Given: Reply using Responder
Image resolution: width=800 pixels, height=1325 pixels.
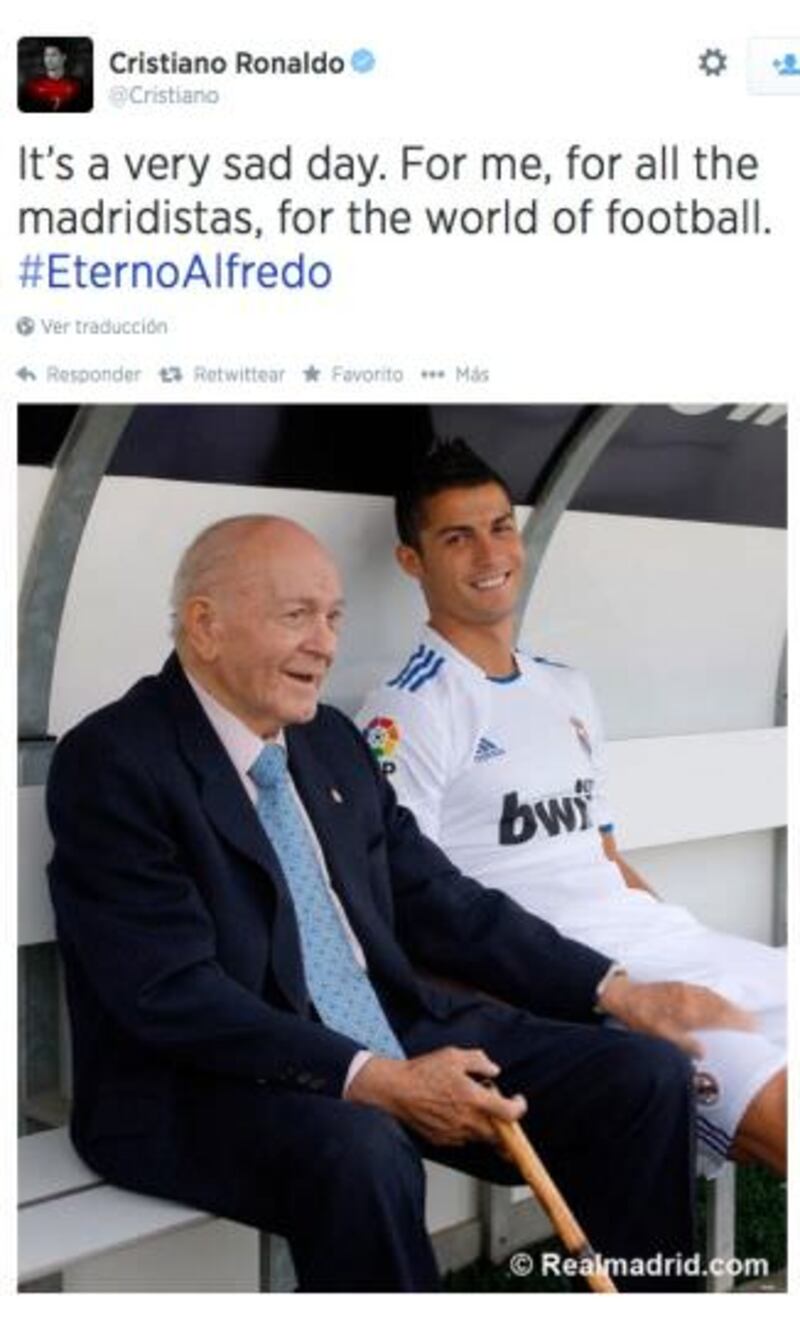Looking at the screenshot, I should point(80,375).
